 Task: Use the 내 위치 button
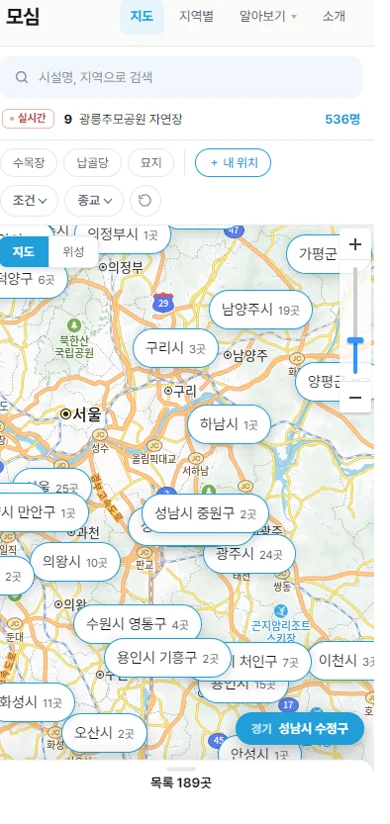point(233,162)
